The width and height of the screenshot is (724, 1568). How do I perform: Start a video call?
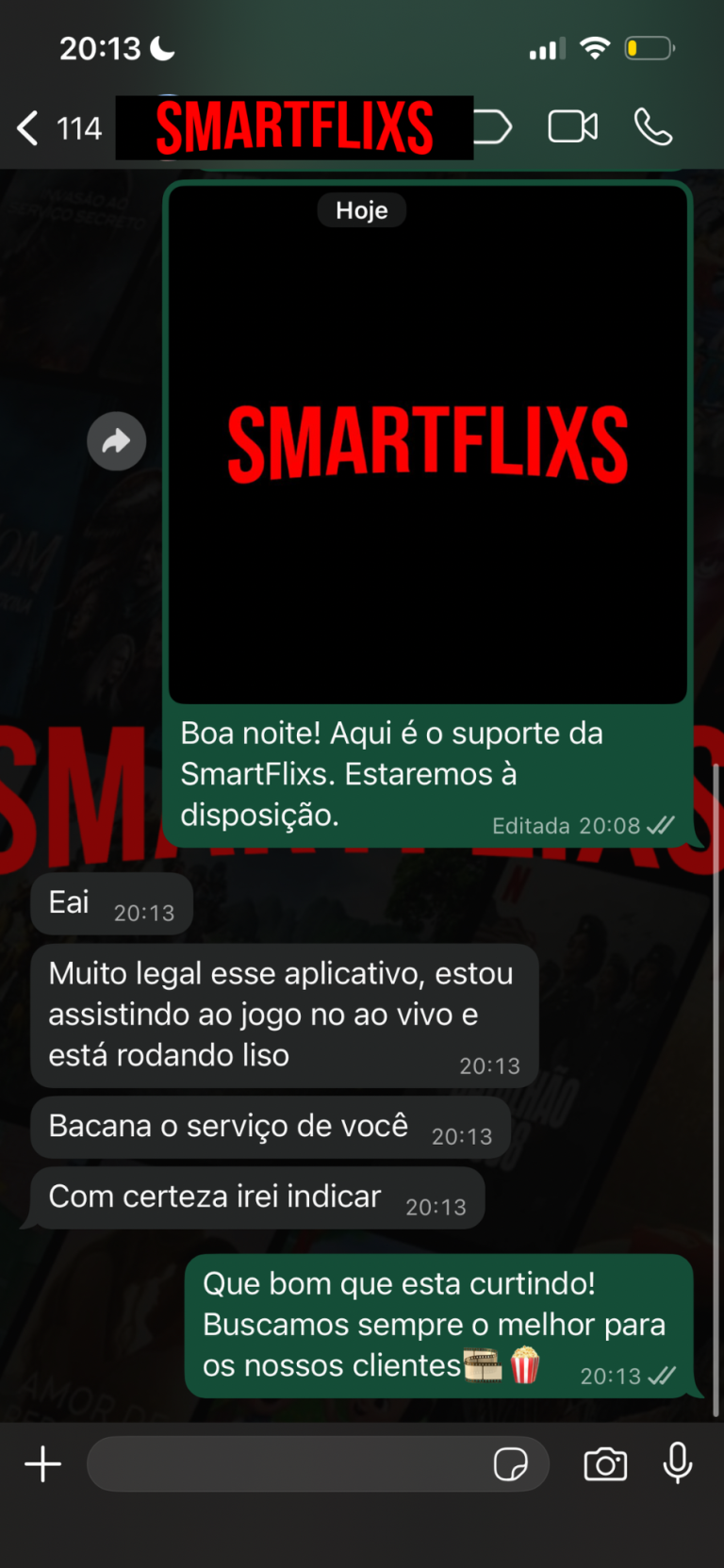572,126
